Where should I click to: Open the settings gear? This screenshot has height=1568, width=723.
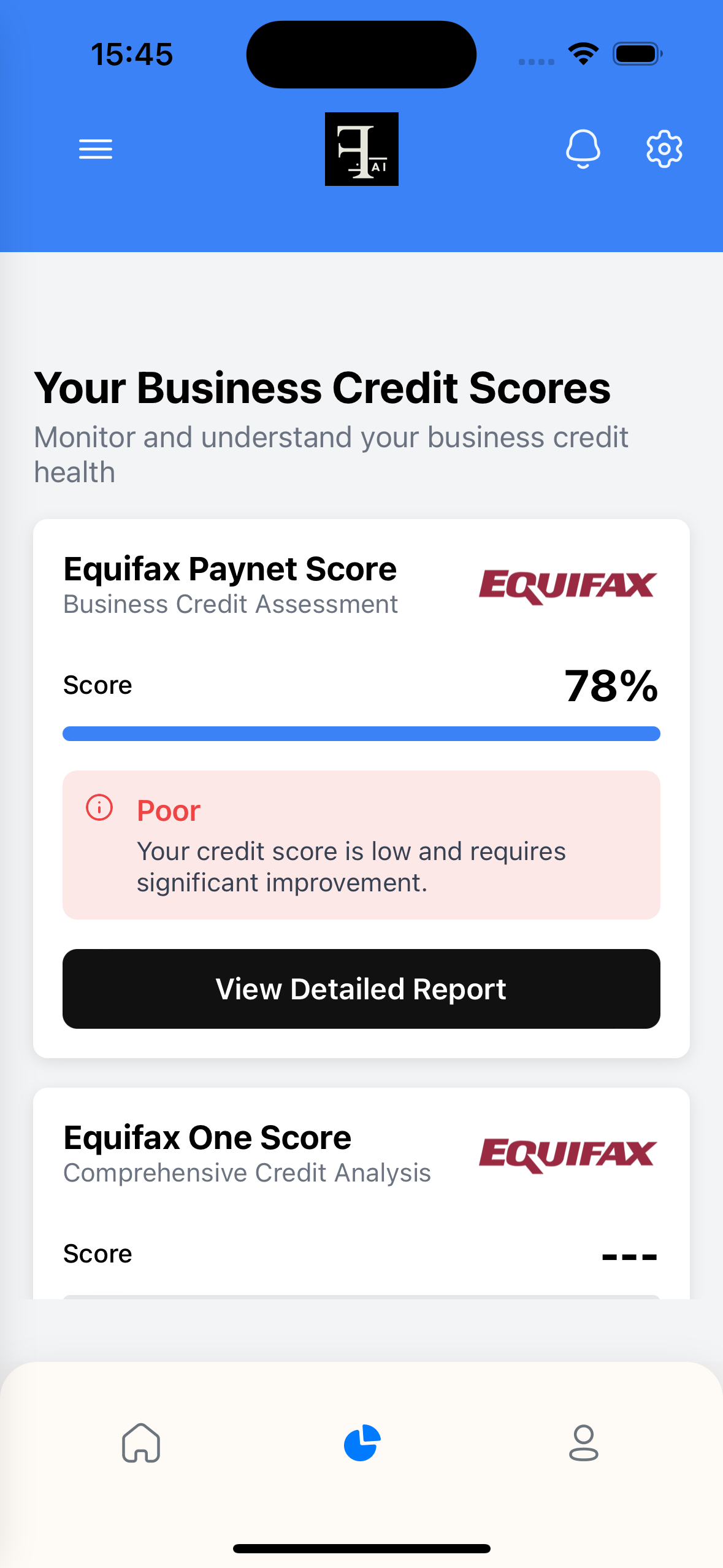click(x=664, y=148)
